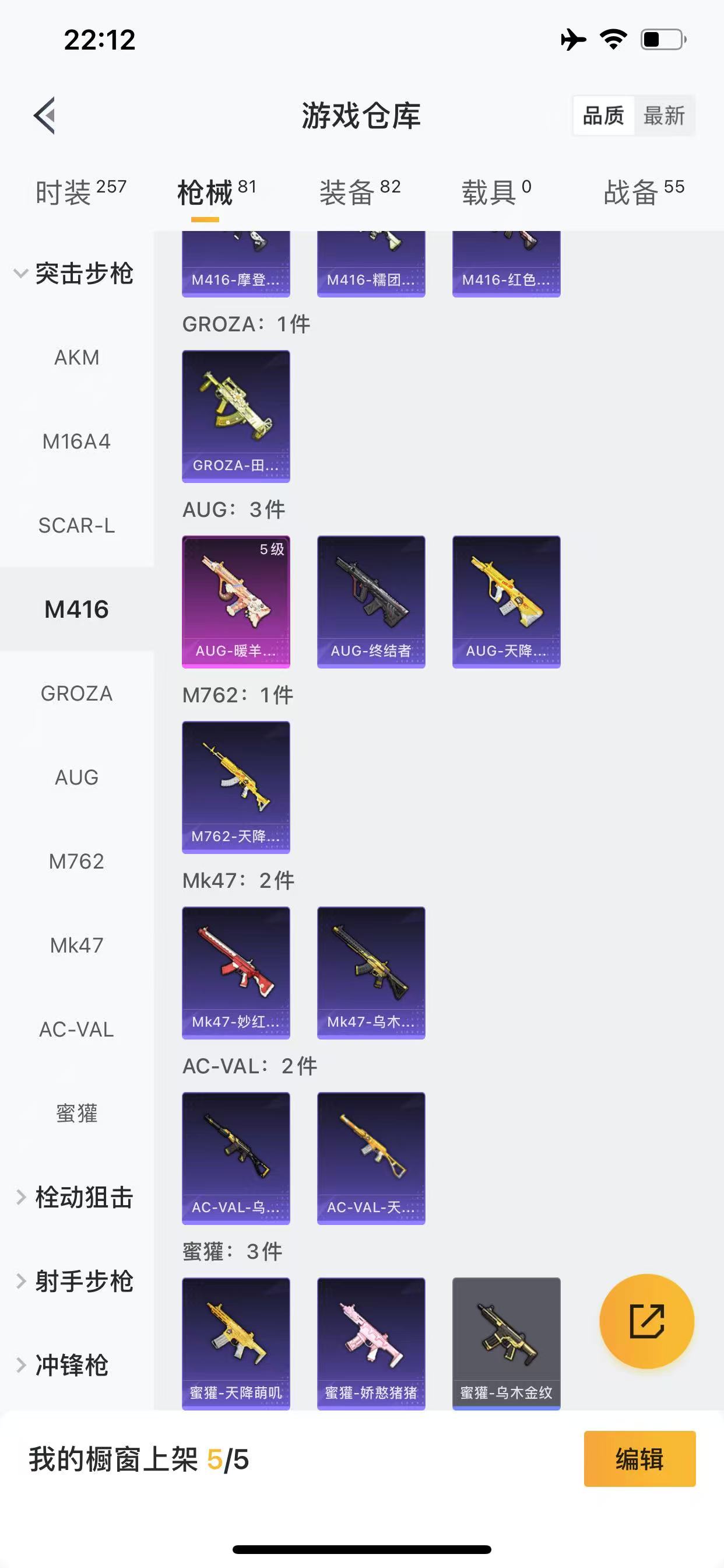Expand the 栓动狙击 category
The width and height of the screenshot is (724, 1568).
pos(74,1198)
